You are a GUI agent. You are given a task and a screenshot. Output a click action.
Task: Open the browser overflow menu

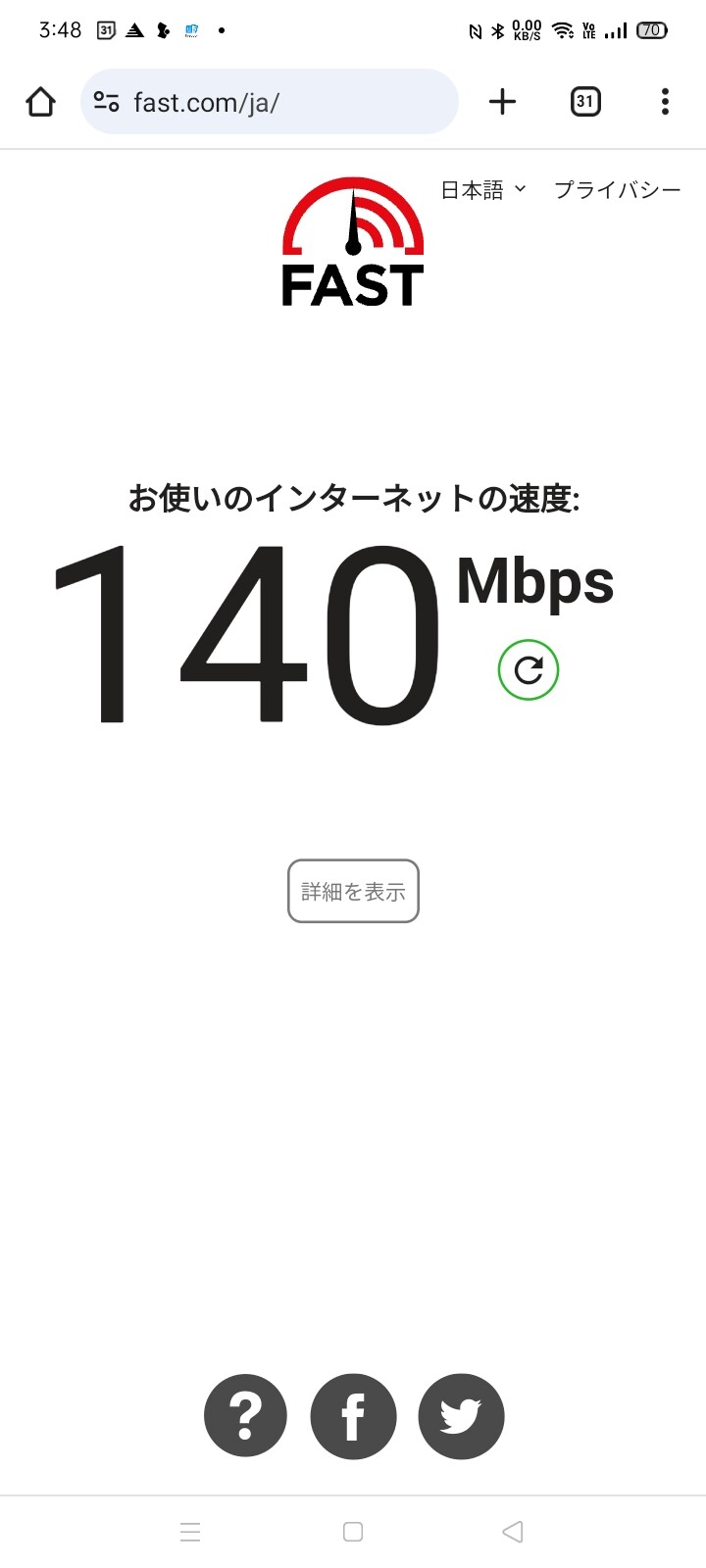(x=665, y=102)
